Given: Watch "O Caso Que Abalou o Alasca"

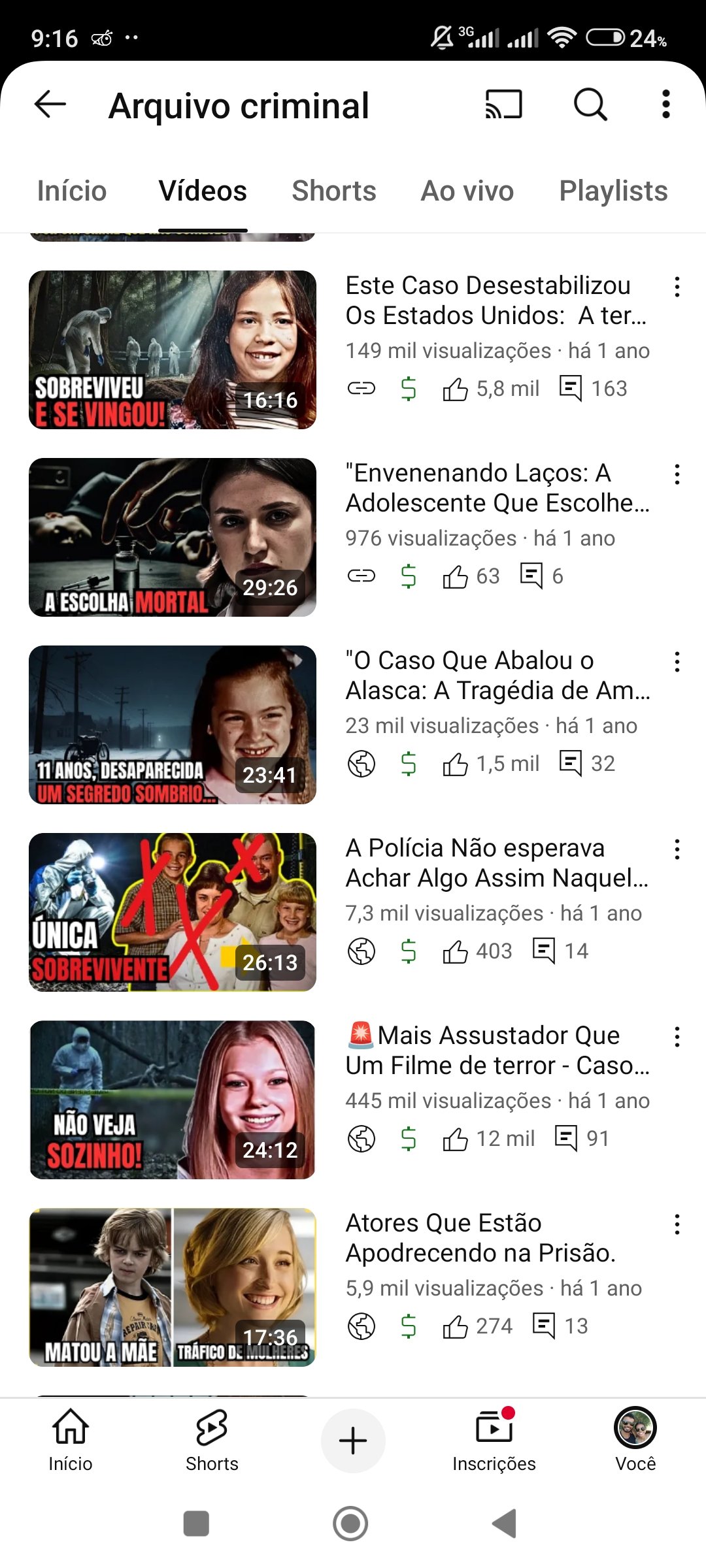Looking at the screenshot, I should coord(173,725).
